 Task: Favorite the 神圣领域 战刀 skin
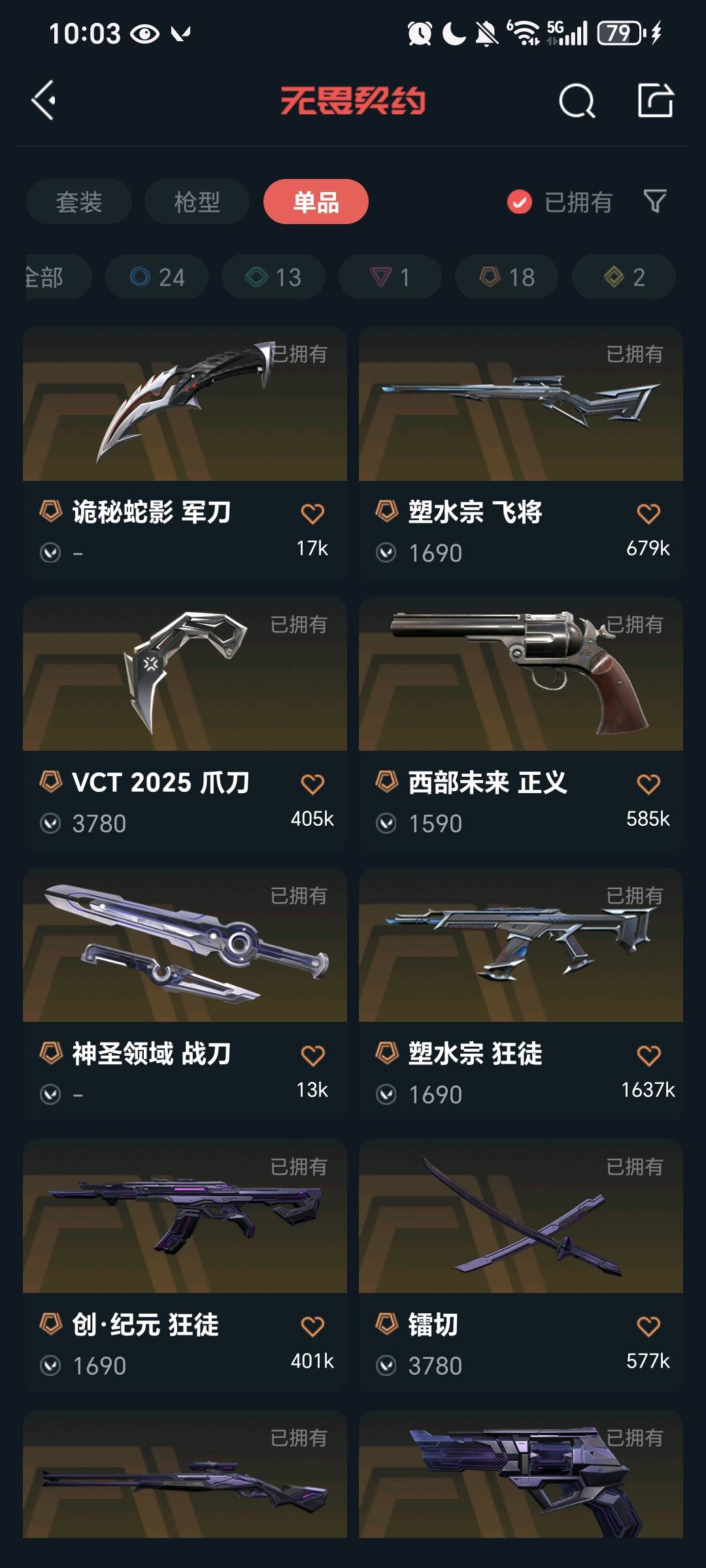pyautogui.click(x=312, y=1055)
